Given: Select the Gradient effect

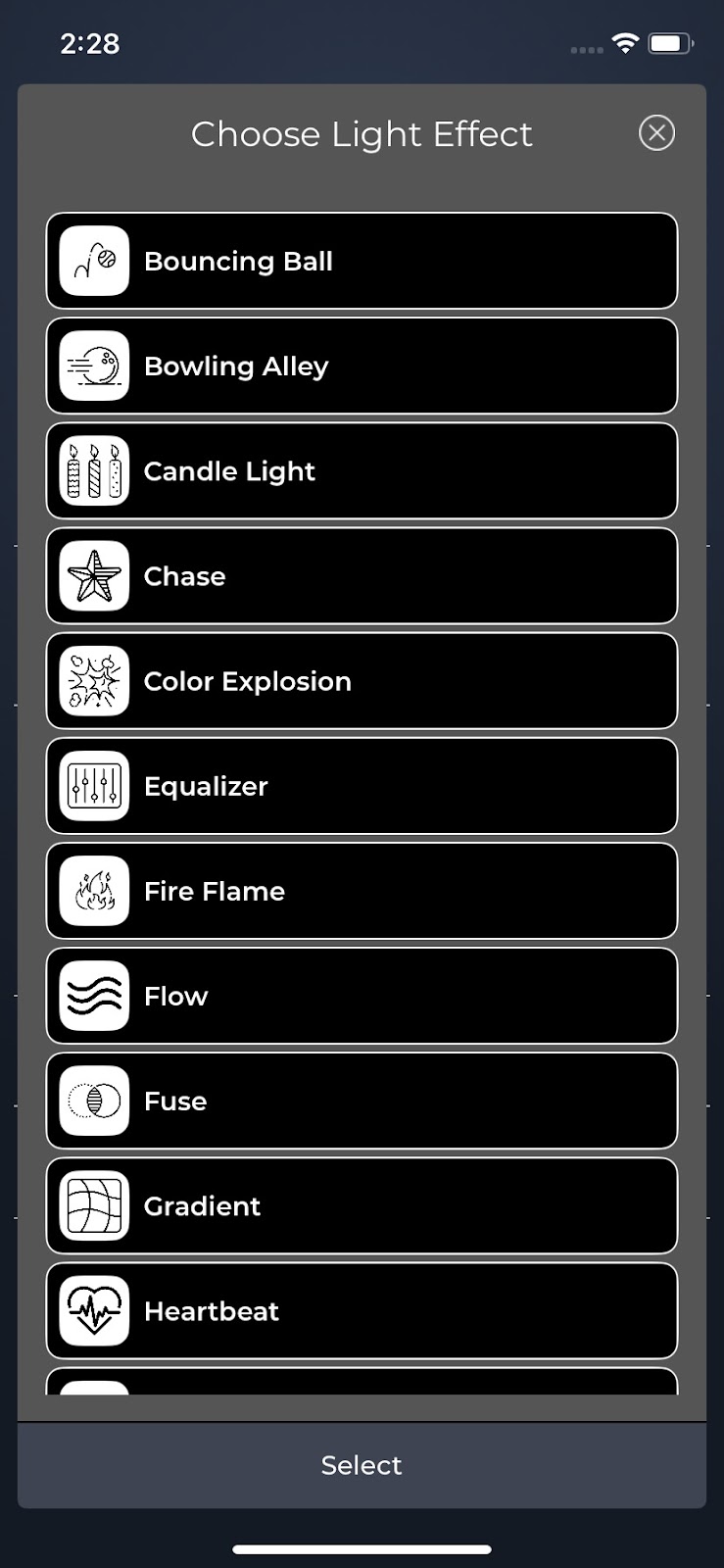Looking at the screenshot, I should (362, 1204).
